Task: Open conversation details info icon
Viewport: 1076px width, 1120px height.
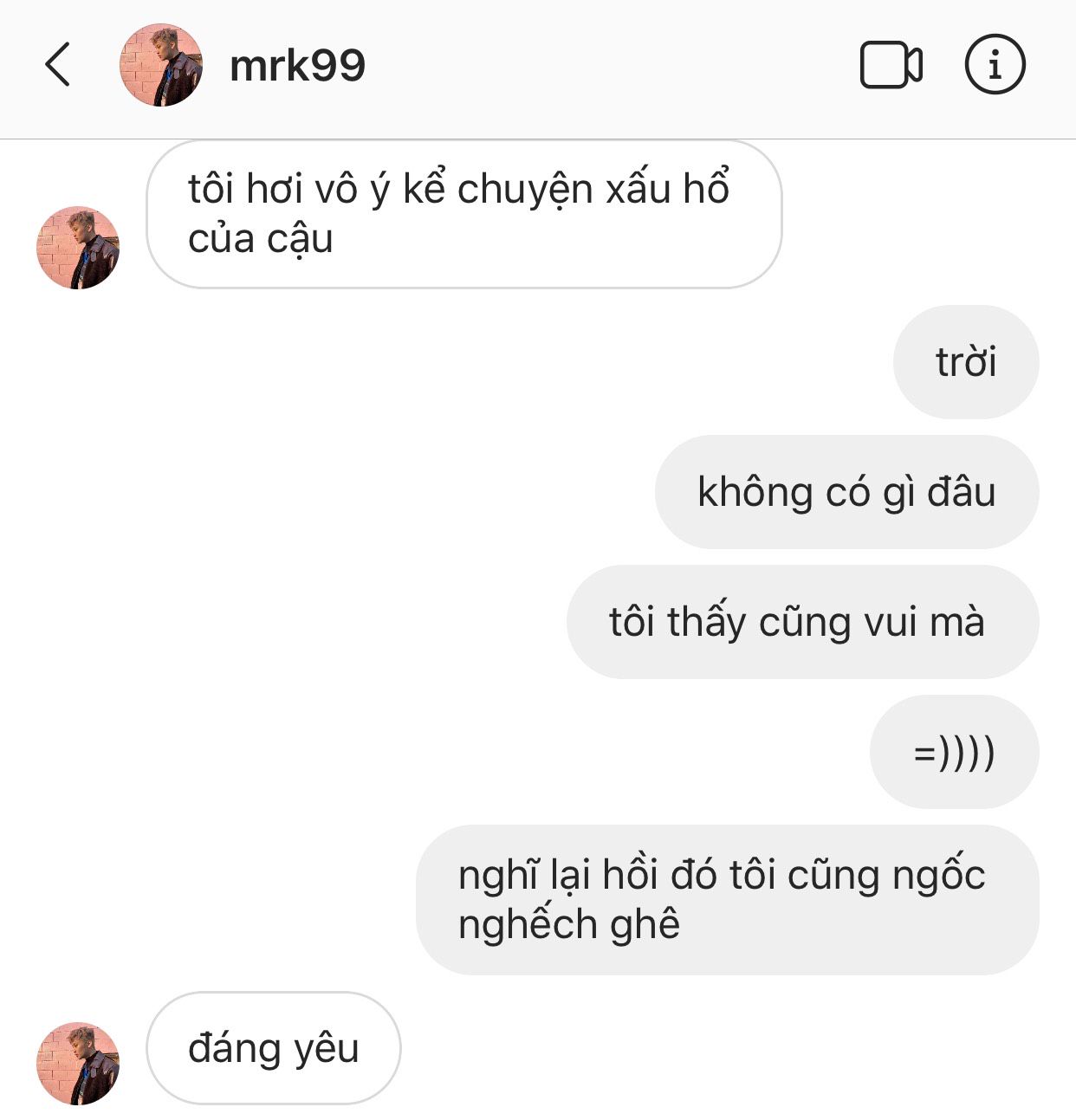Action: 995,65
